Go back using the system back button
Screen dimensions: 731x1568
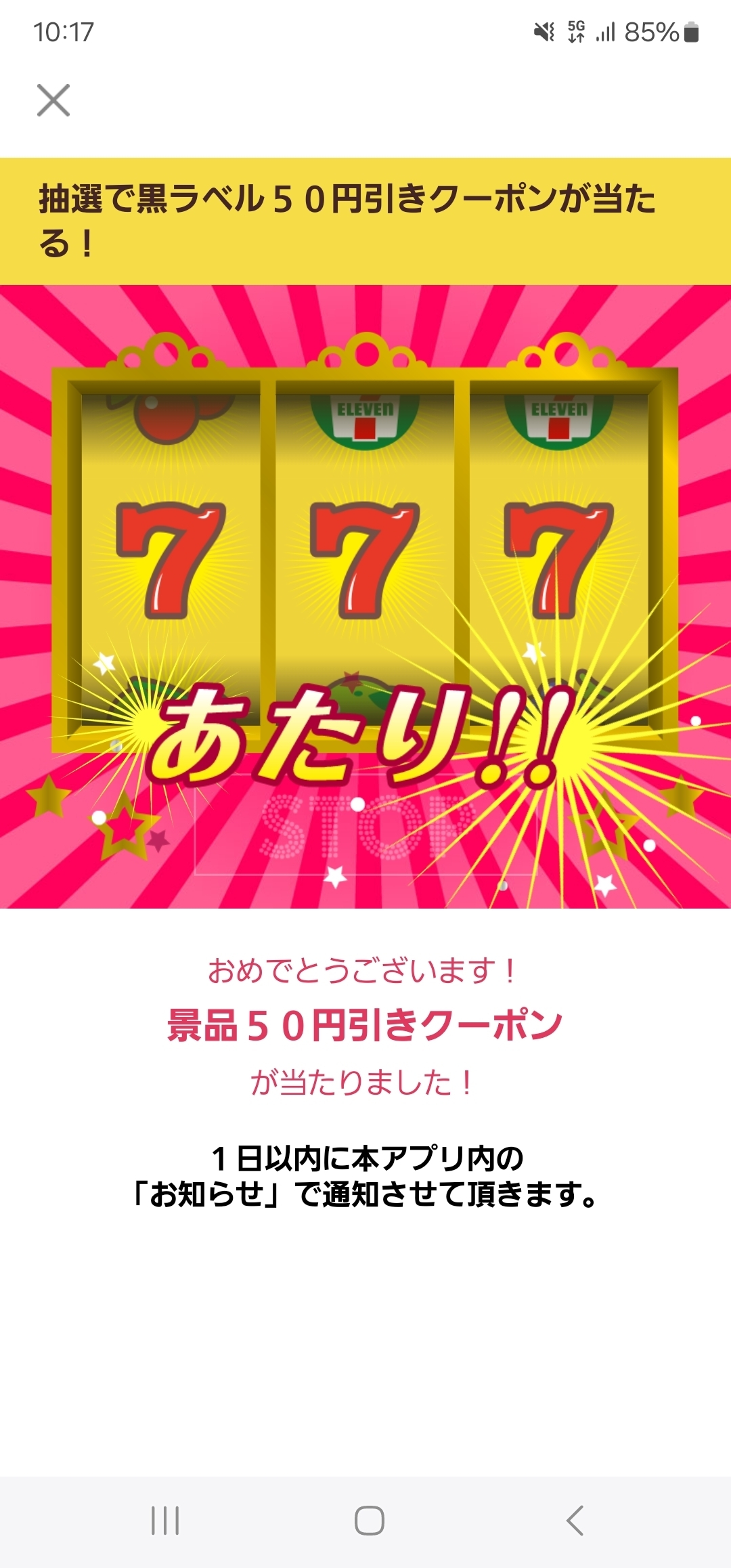575,1521
